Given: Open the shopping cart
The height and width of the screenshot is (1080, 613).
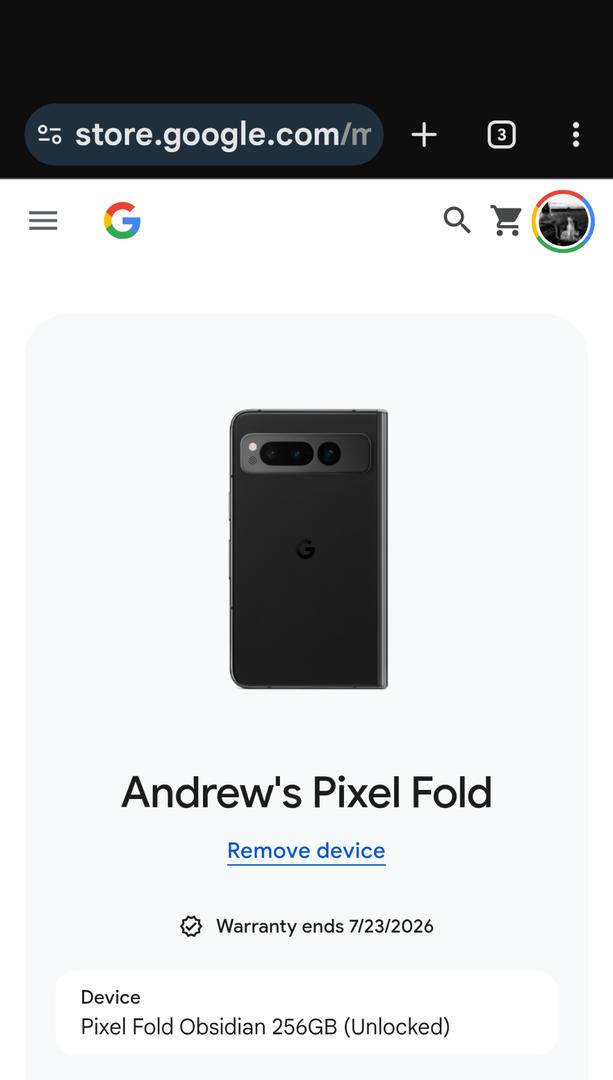Looking at the screenshot, I should (507, 221).
